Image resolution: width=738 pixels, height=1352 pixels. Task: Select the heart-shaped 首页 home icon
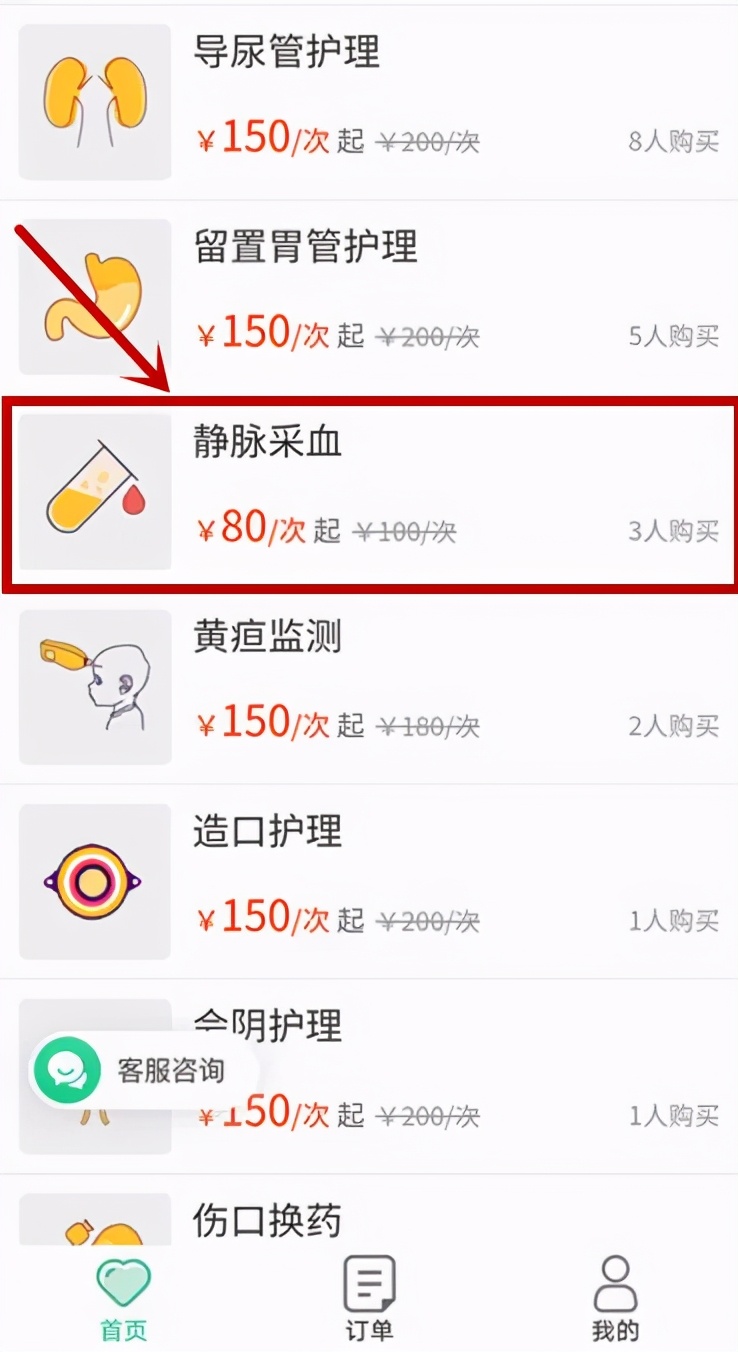(x=122, y=1281)
